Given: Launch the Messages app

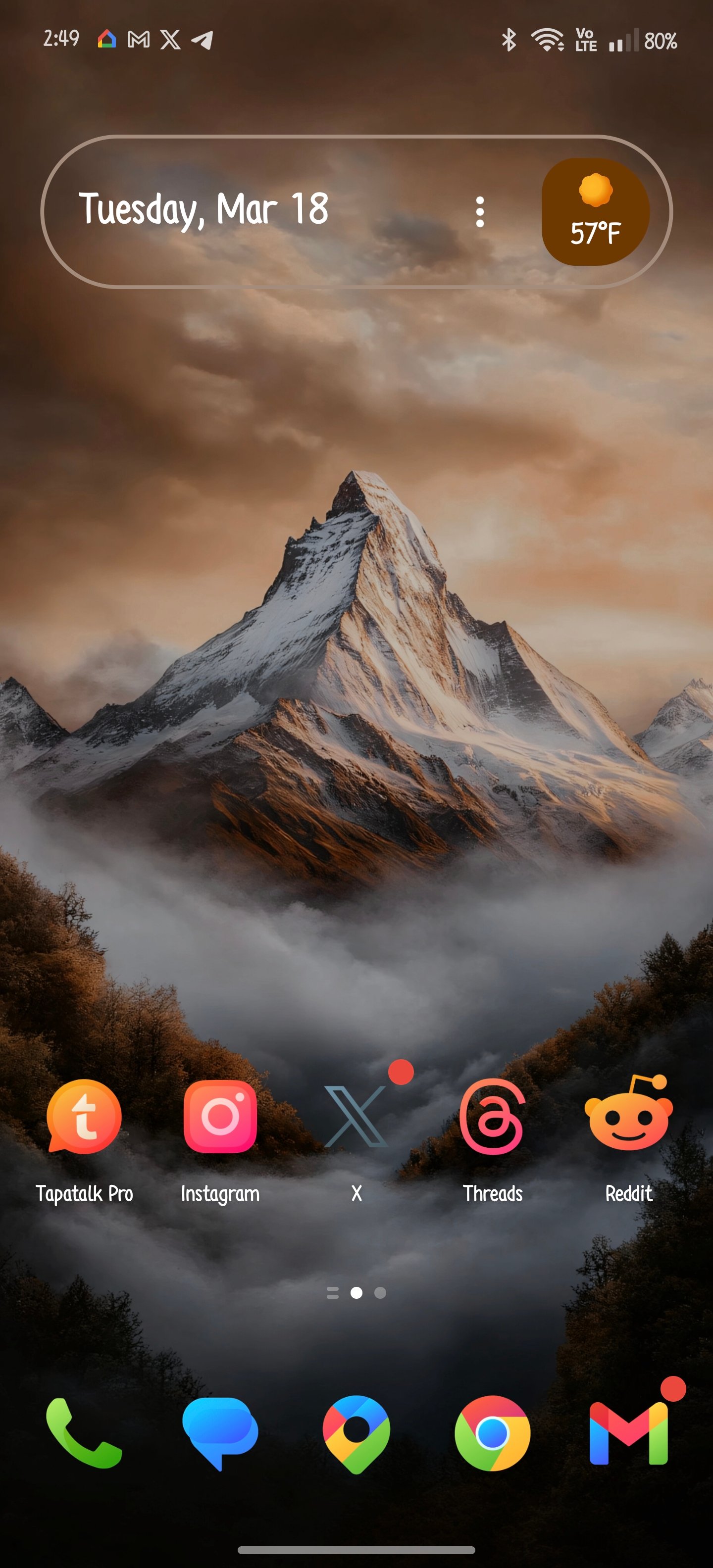Looking at the screenshot, I should (220, 1433).
